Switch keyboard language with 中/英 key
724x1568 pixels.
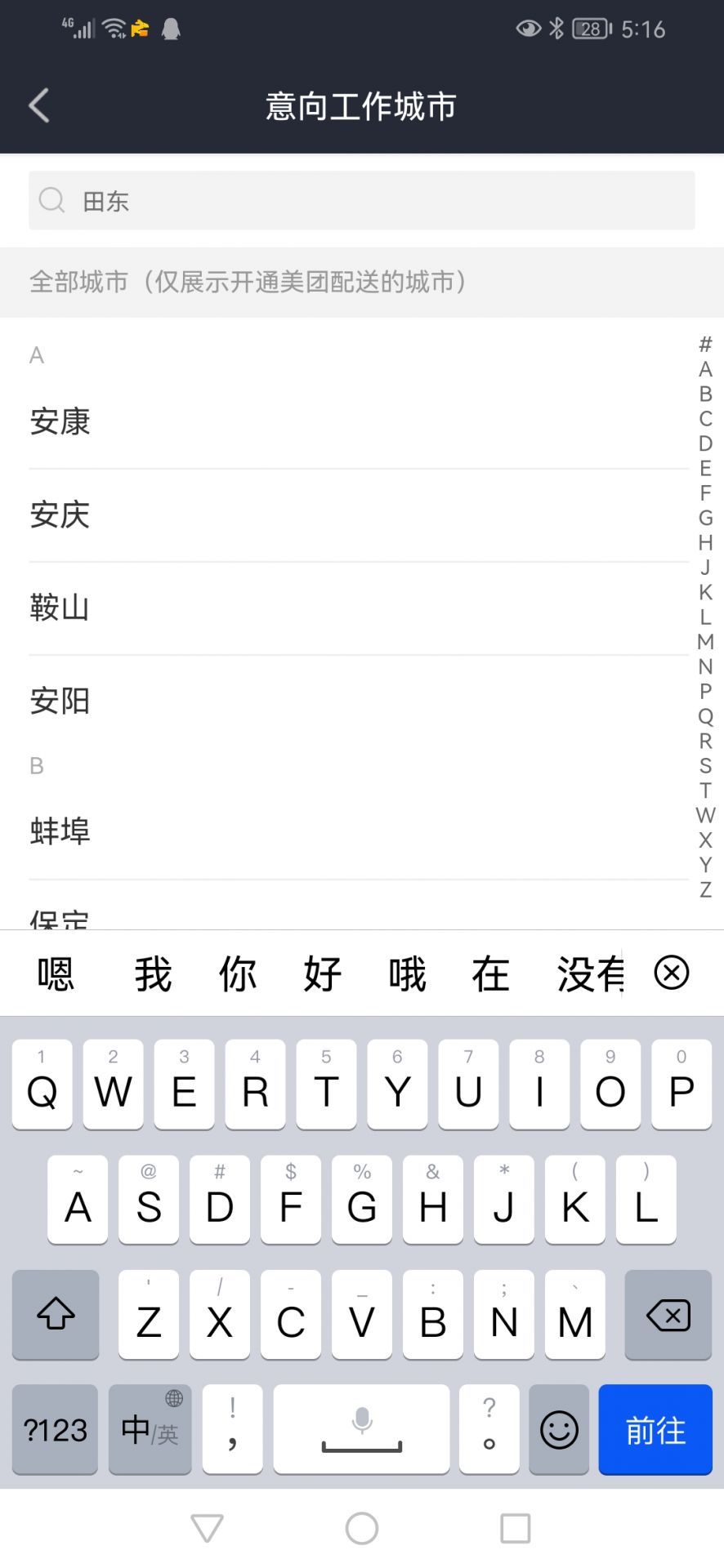150,1430
